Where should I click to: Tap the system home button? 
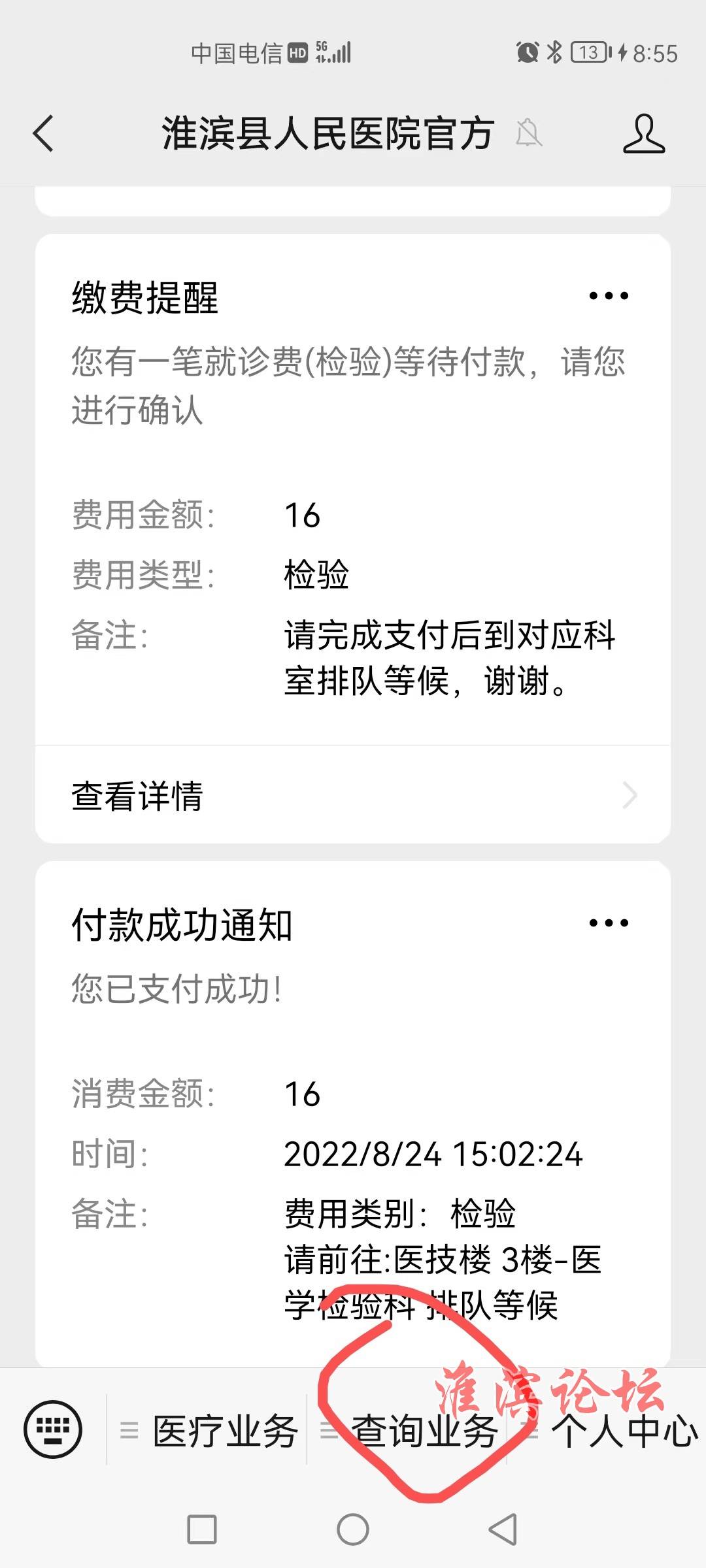tap(353, 1529)
